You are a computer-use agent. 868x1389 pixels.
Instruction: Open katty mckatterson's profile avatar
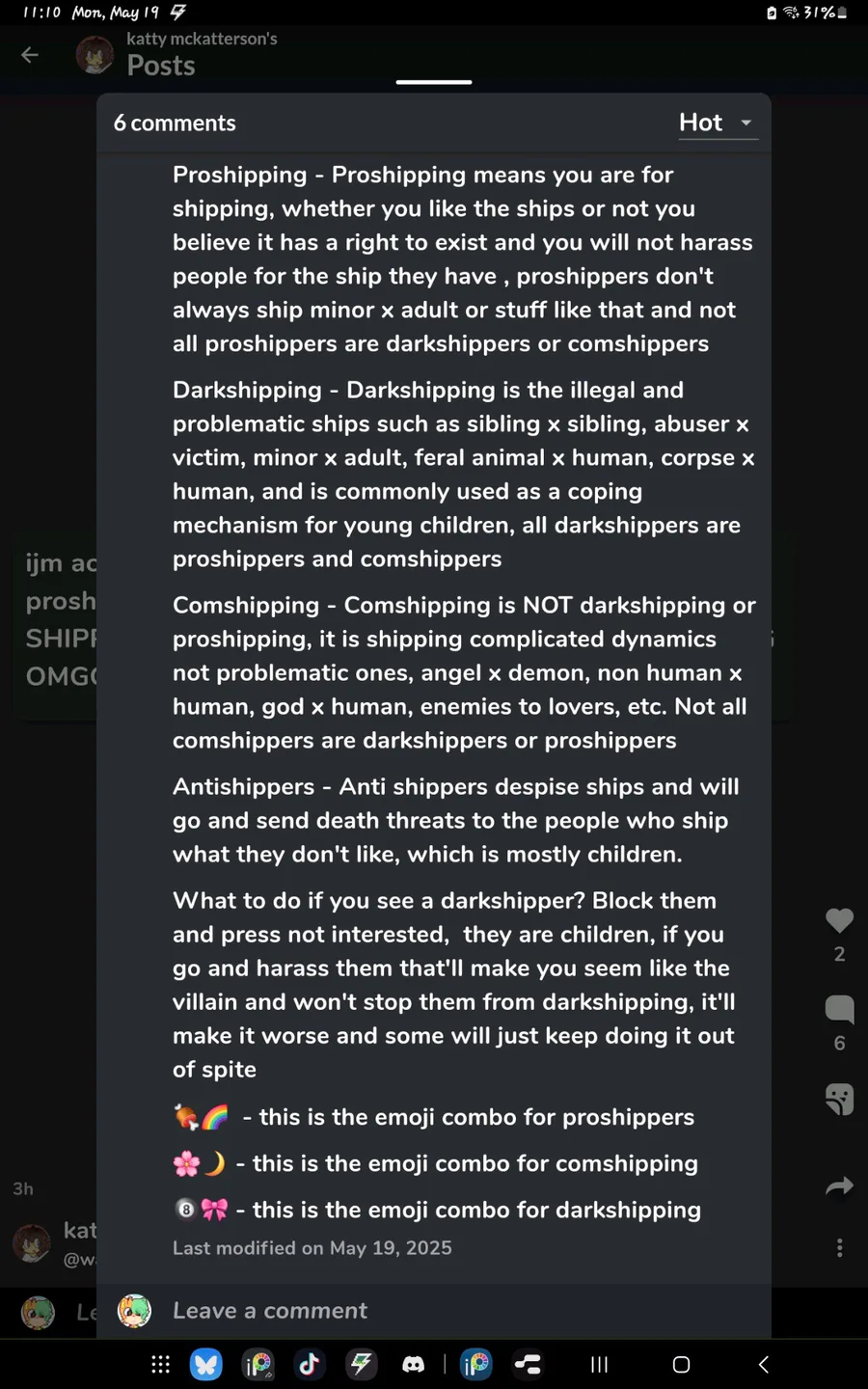click(x=95, y=55)
